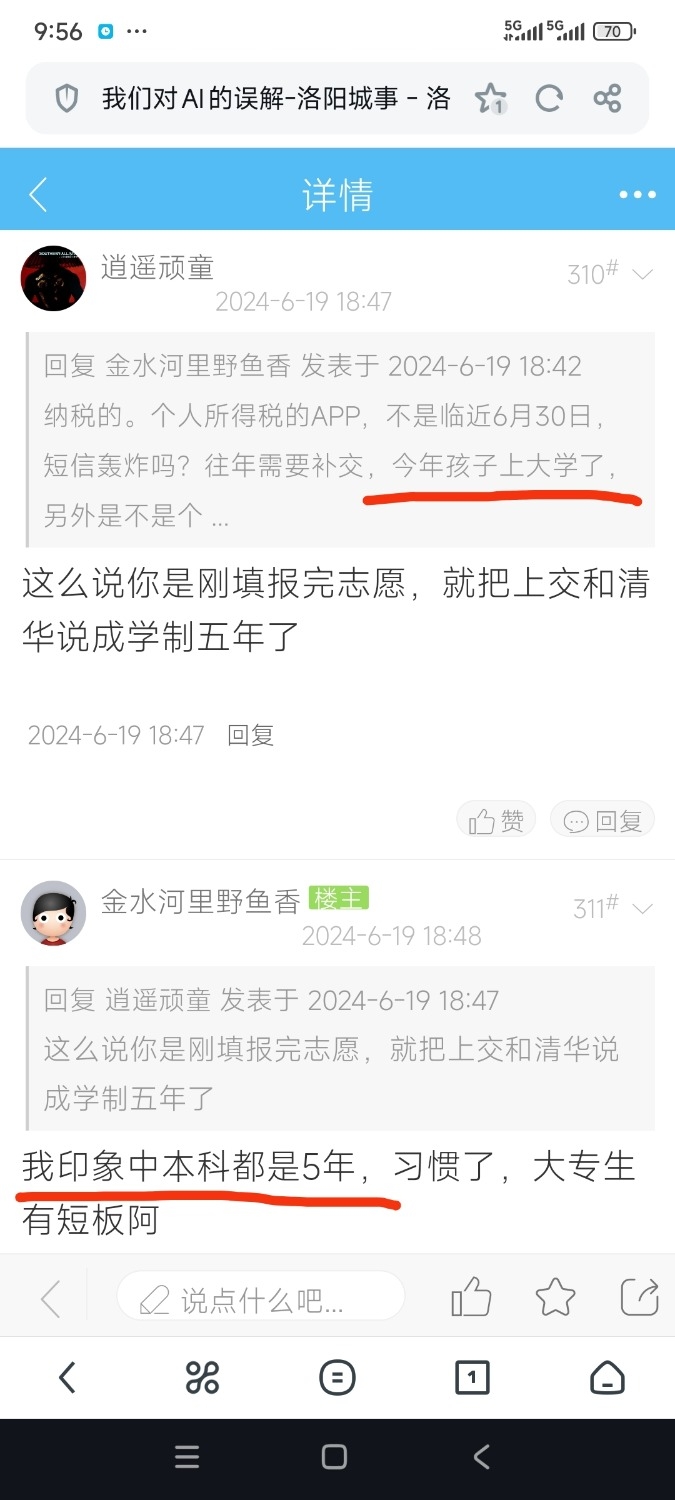Favorite the thread with bottom star icon
The width and height of the screenshot is (675, 1500).
555,1298
